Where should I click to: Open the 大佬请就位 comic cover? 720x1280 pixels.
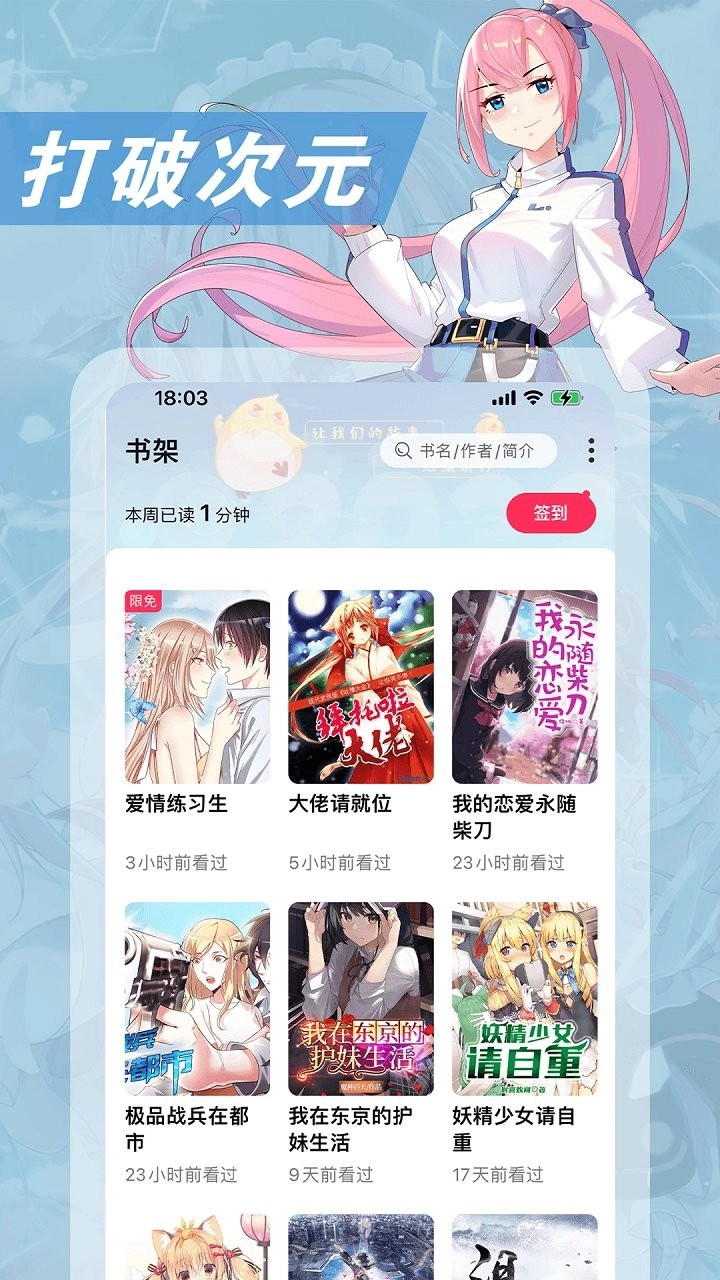pos(360,685)
